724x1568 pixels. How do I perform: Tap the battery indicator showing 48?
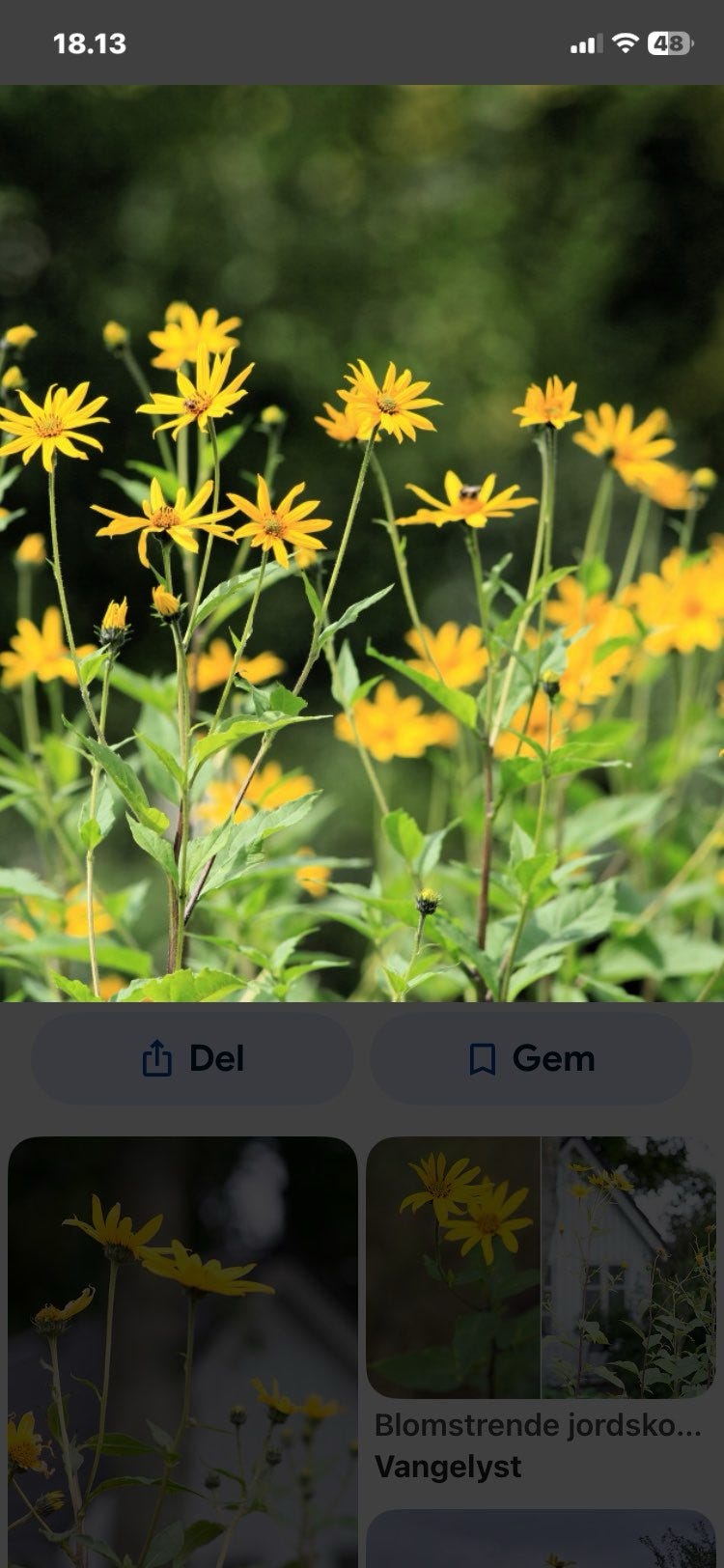point(668,42)
